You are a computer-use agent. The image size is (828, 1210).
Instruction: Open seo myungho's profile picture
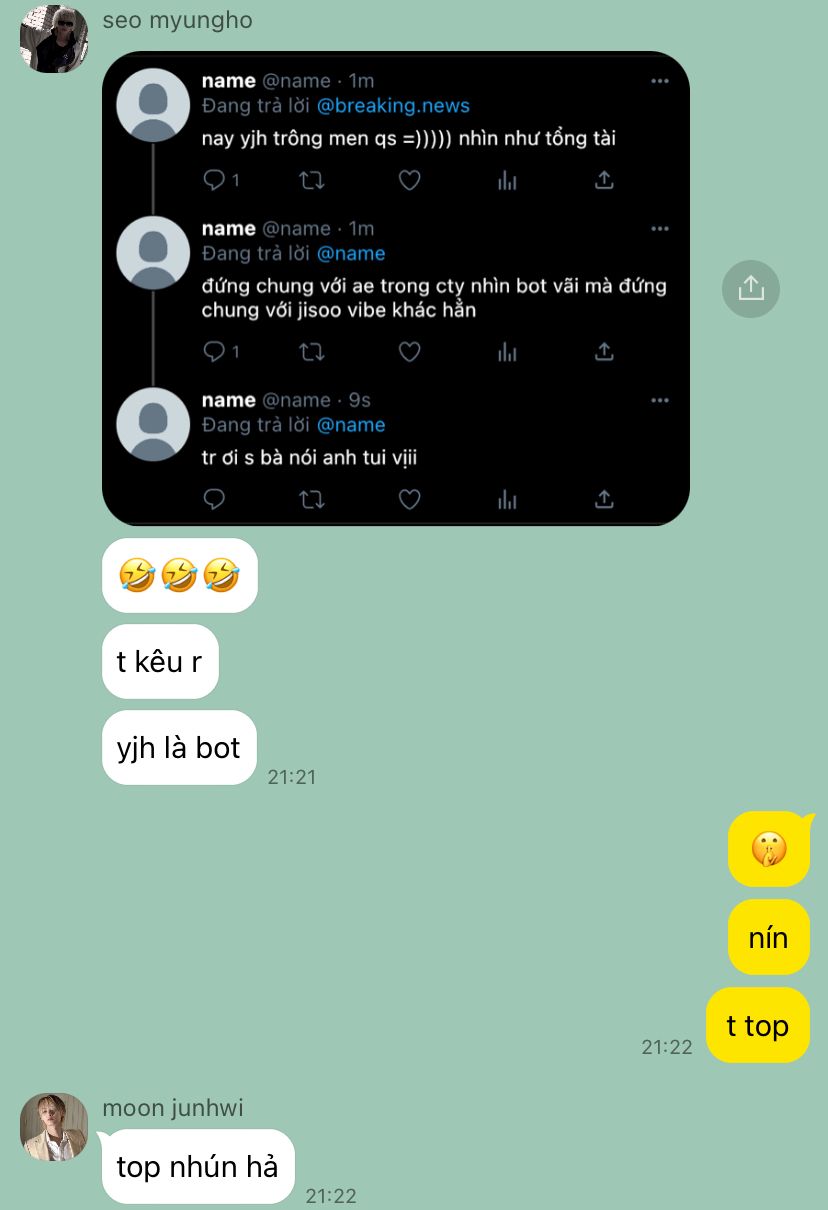(x=54, y=39)
